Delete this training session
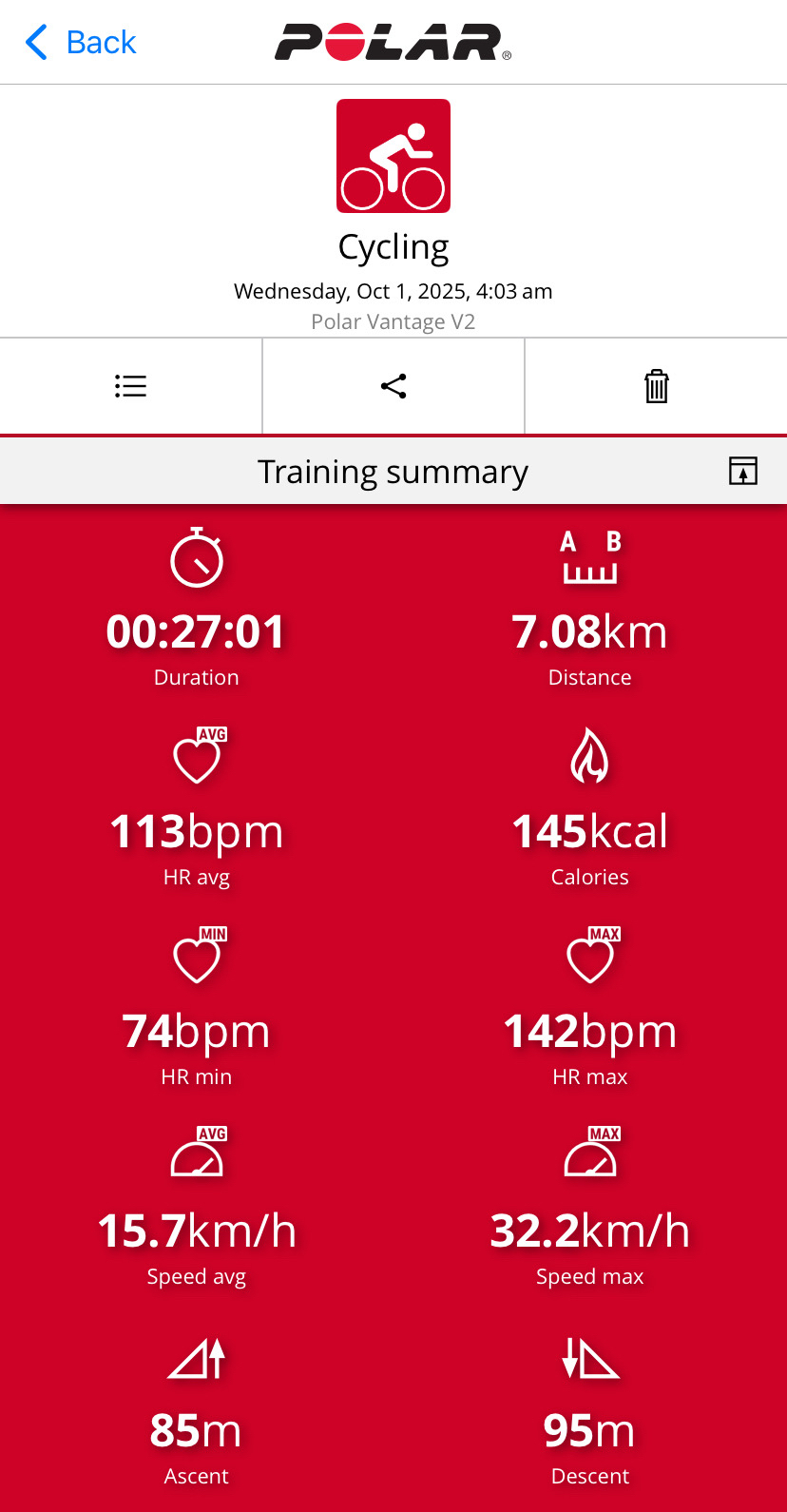Screen dimensions: 787x1512 (x=656, y=386)
